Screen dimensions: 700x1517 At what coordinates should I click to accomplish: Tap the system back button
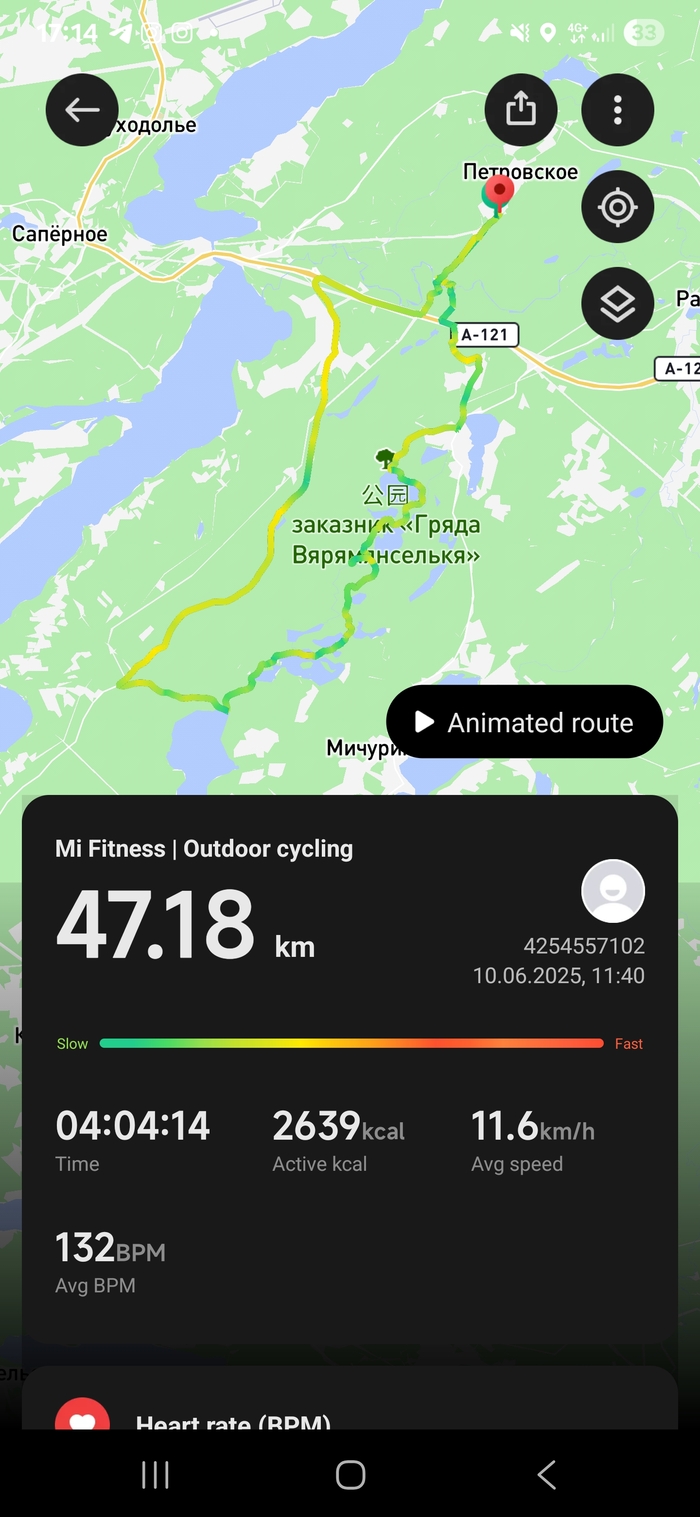coord(546,1474)
